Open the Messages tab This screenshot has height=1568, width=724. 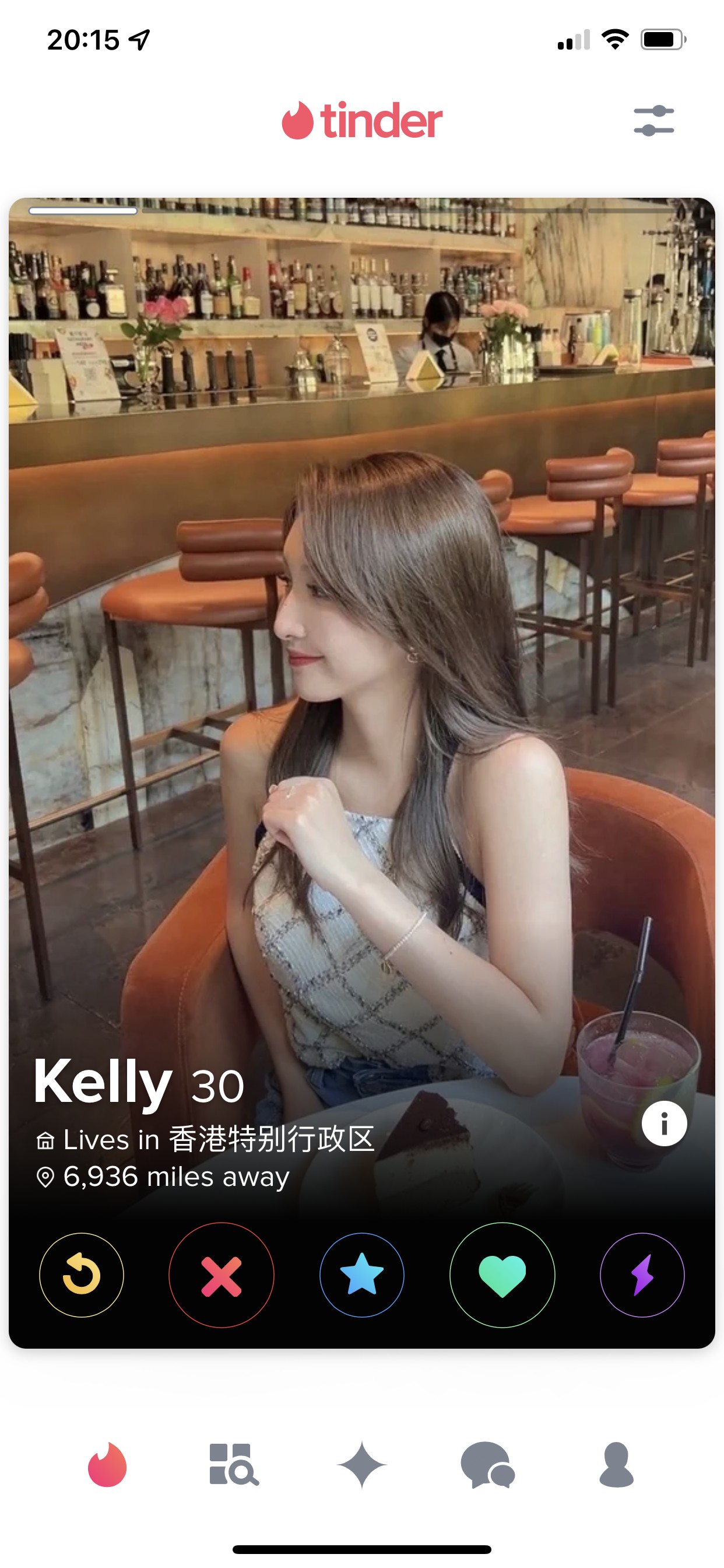pyautogui.click(x=487, y=1465)
